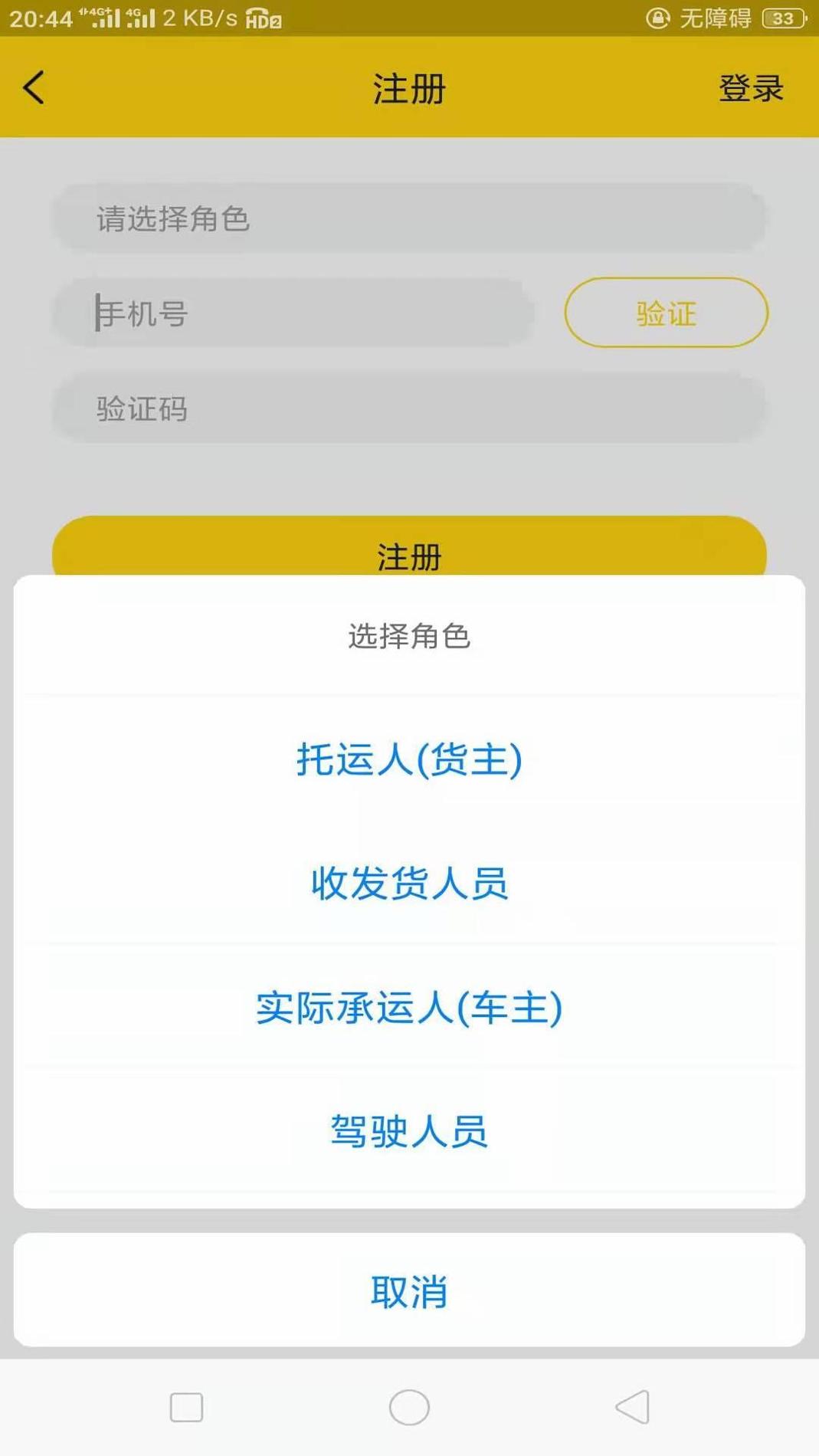Tap the 注册 page title
The height and width of the screenshot is (1456, 819).
[x=409, y=88]
